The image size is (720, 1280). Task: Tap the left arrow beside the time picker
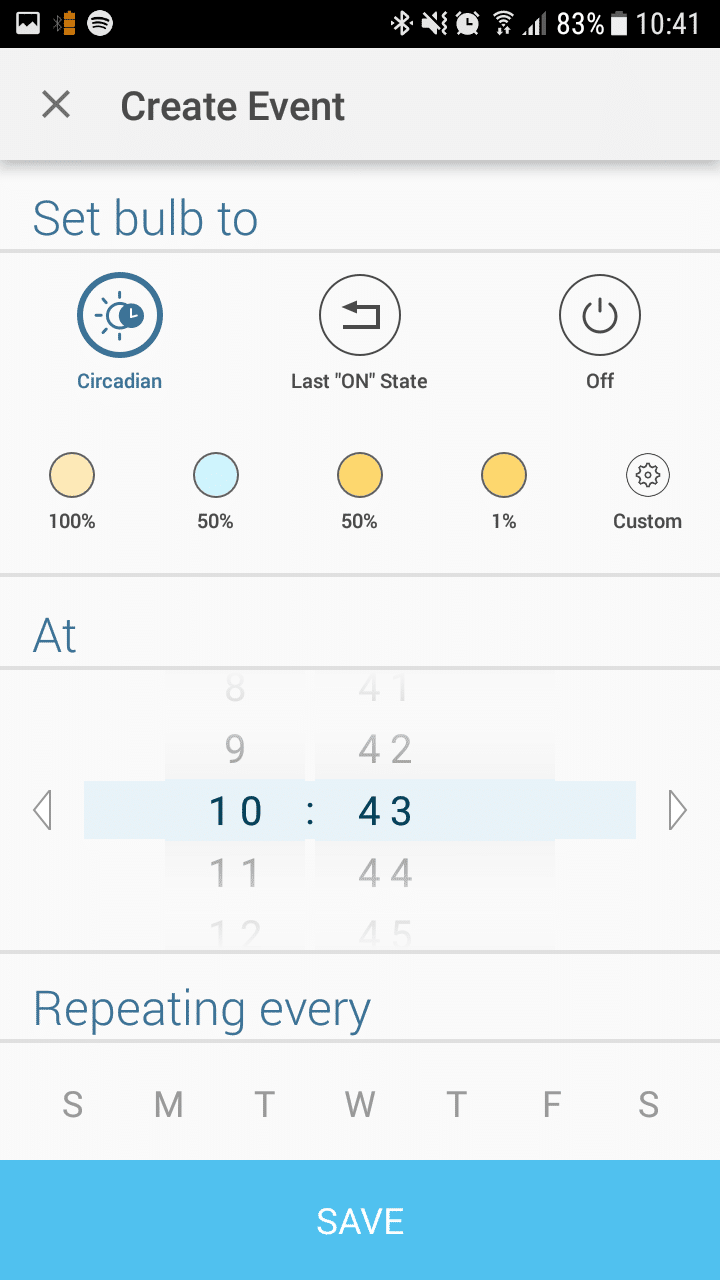(42, 810)
